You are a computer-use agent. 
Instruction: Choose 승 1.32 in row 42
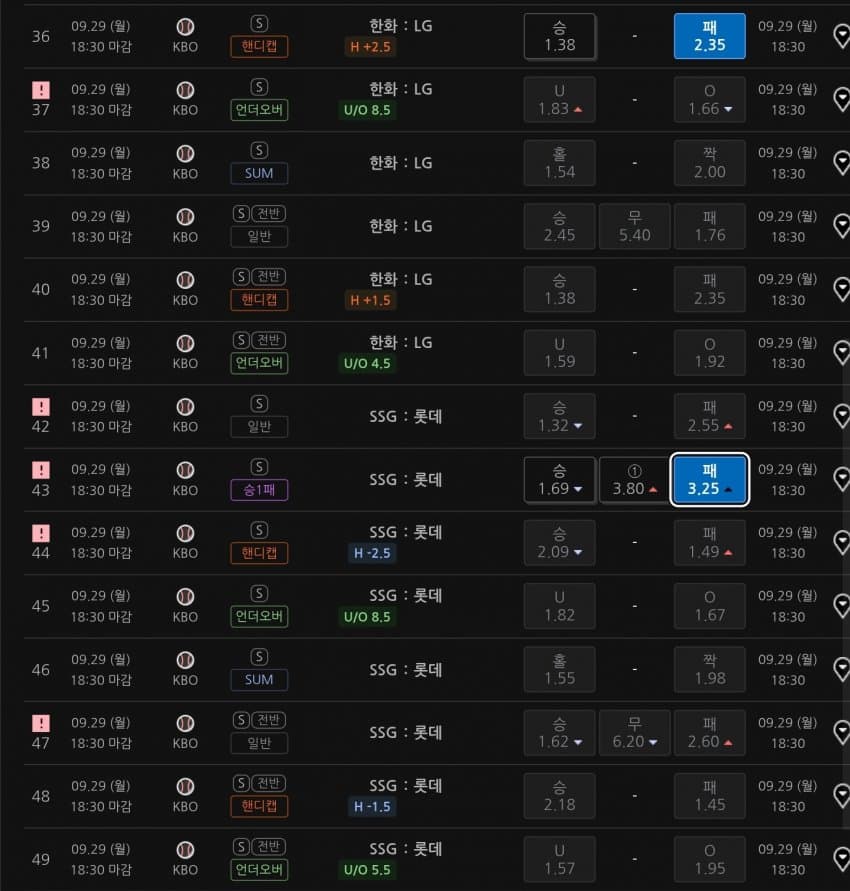[x=559, y=416]
